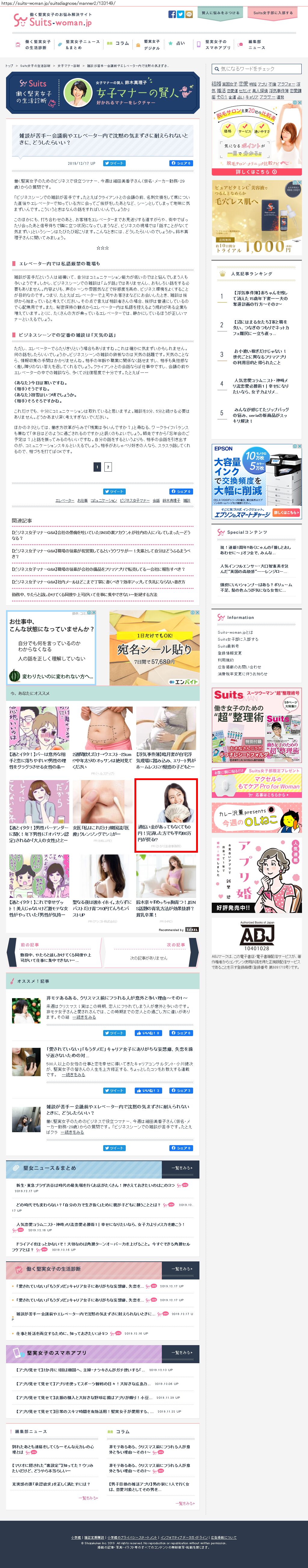Tap 続きをみる on 非モテあるある article
Screen dimensions: 308x1568
[x=84, y=1017]
